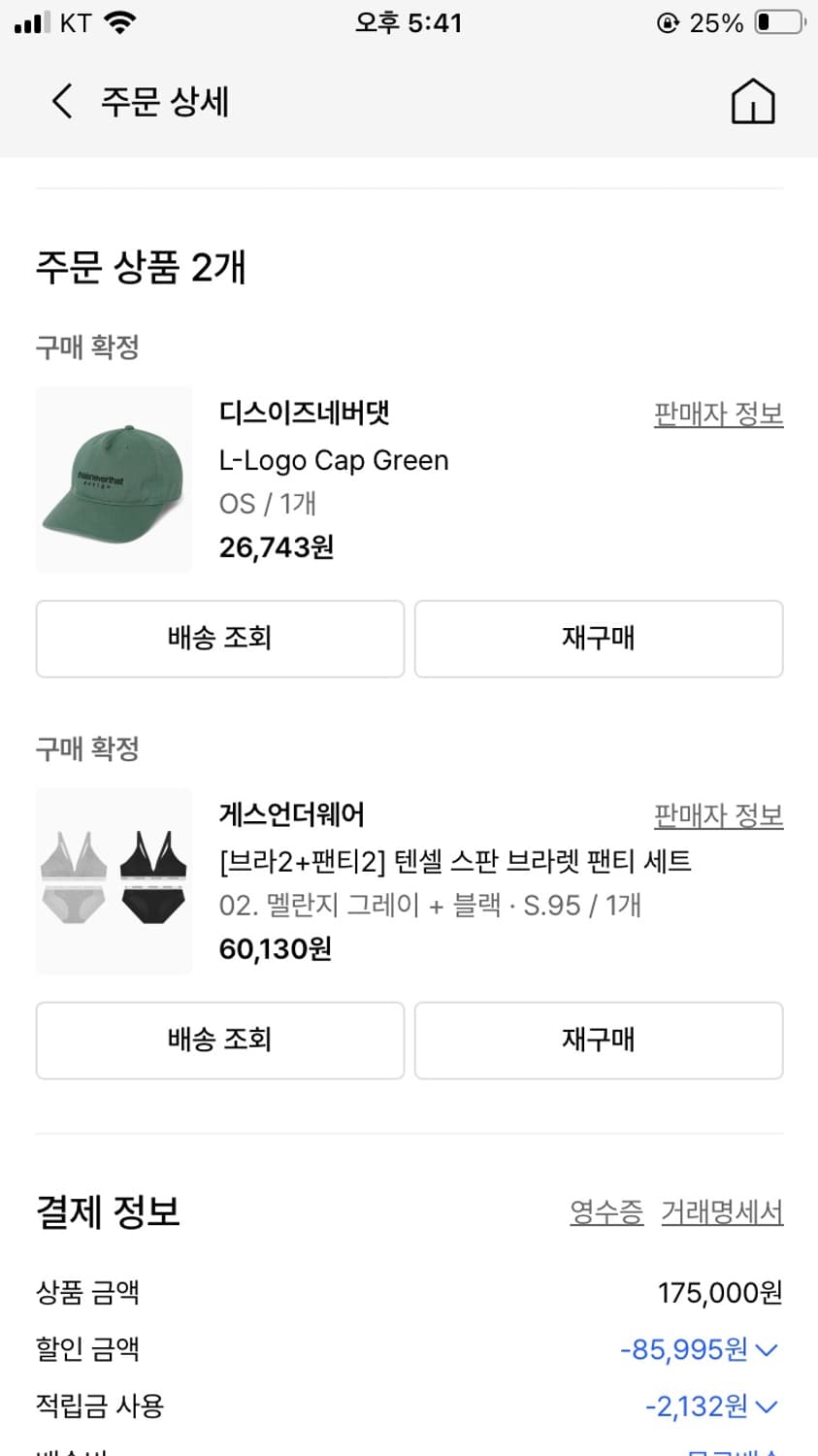Open 판매자 정보 for 게스언더웨어
Viewport: 818px width, 1456px height.
click(719, 815)
